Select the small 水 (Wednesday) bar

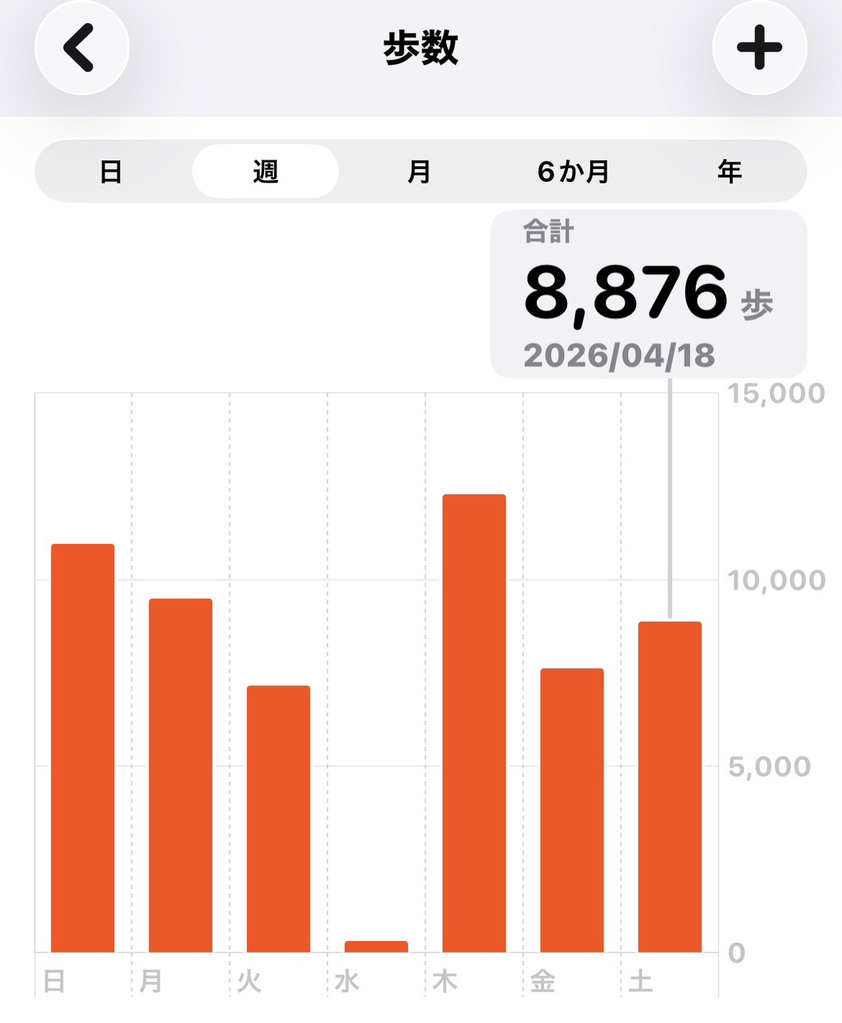pos(376,946)
